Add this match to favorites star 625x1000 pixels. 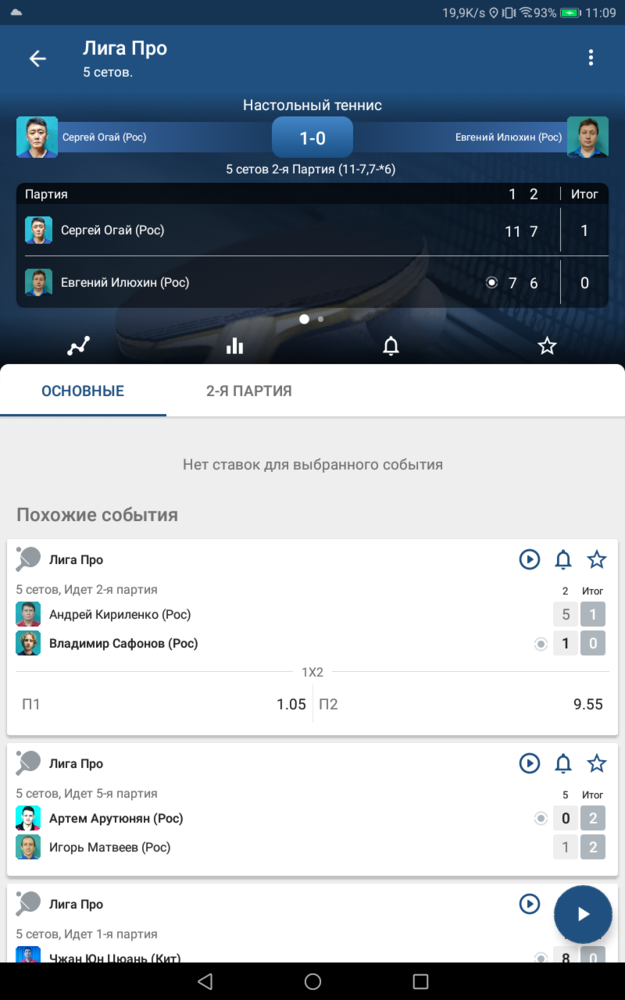[547, 346]
